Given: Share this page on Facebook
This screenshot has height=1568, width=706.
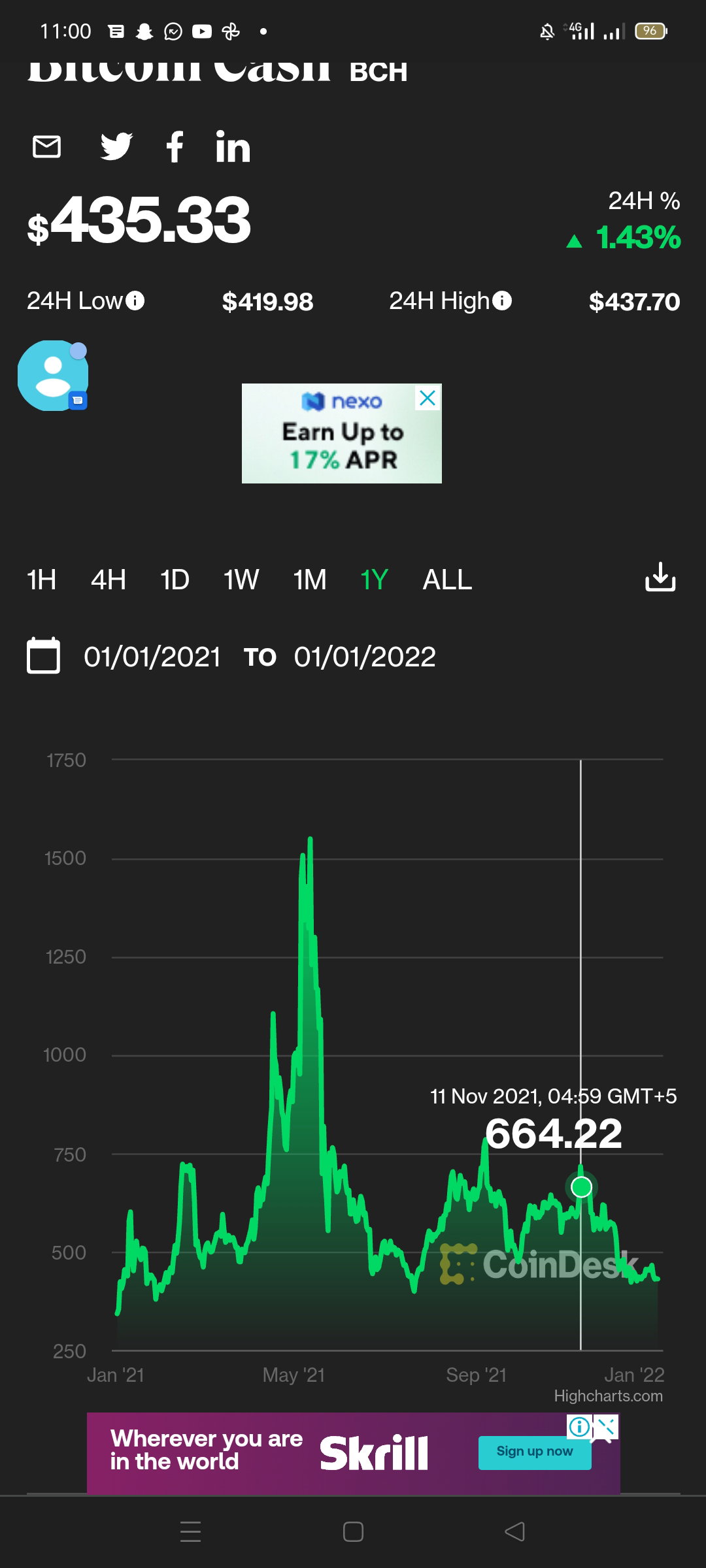Looking at the screenshot, I should [175, 146].
